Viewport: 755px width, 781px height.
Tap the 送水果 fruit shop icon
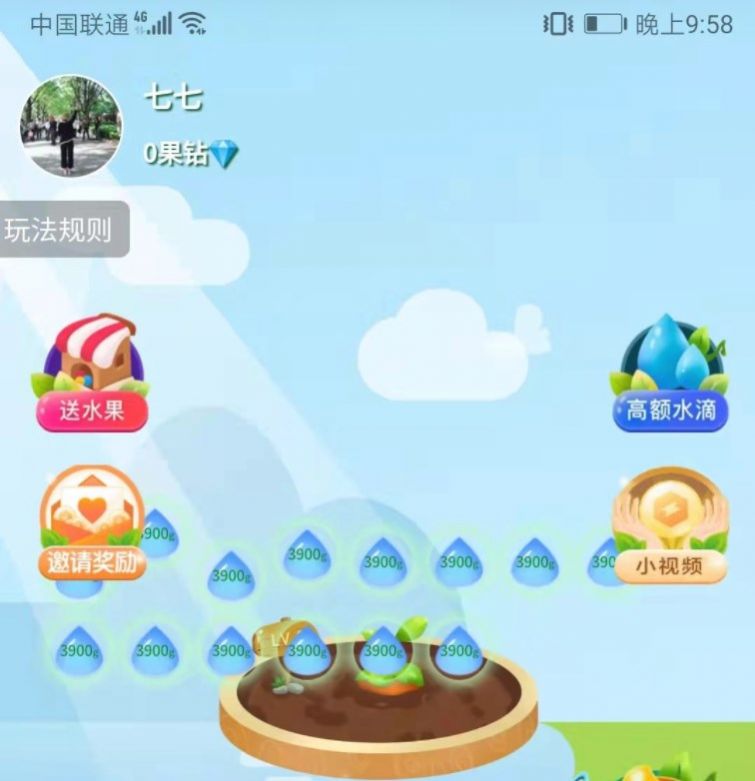91,375
